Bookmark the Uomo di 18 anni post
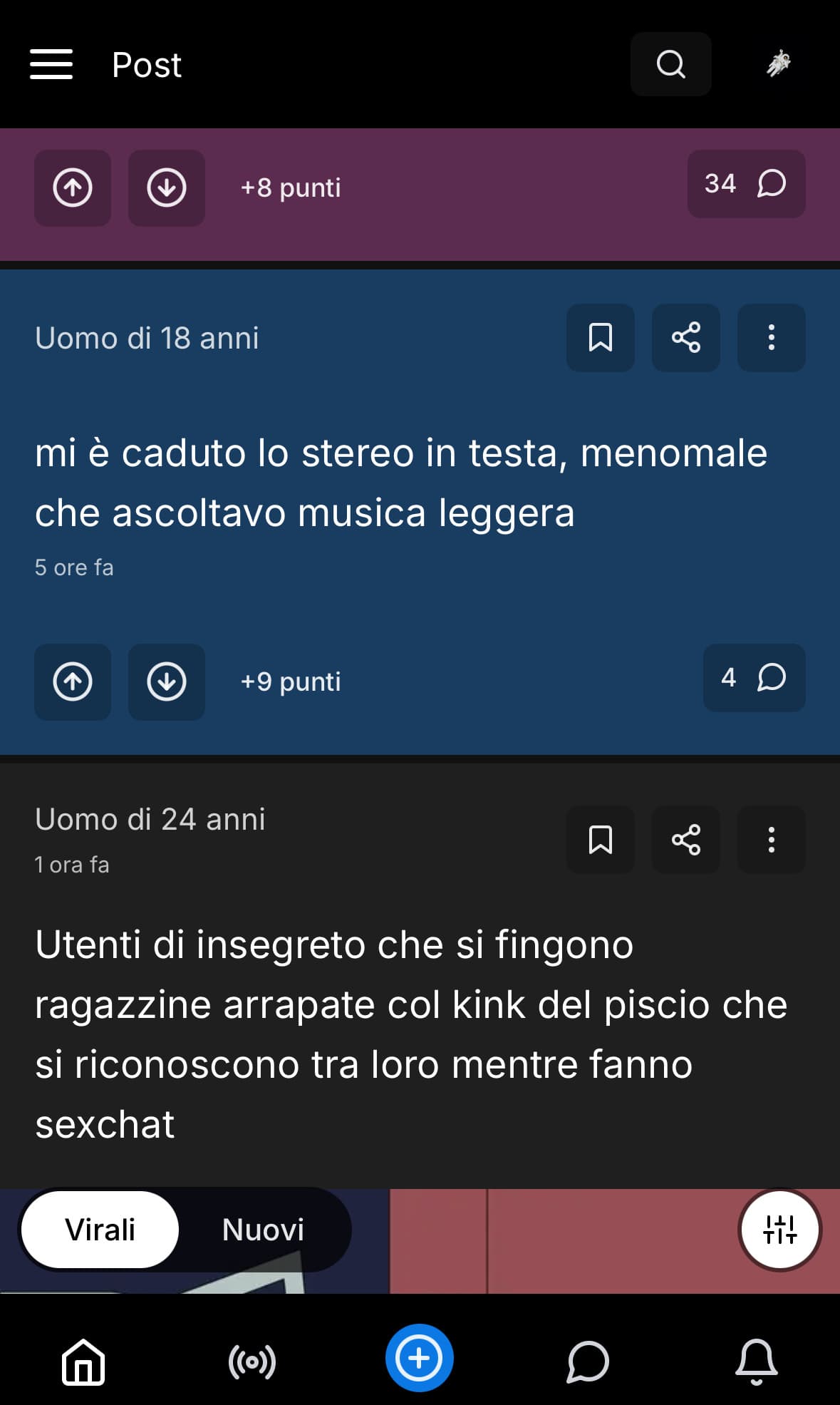The width and height of the screenshot is (840, 1405). click(x=601, y=338)
